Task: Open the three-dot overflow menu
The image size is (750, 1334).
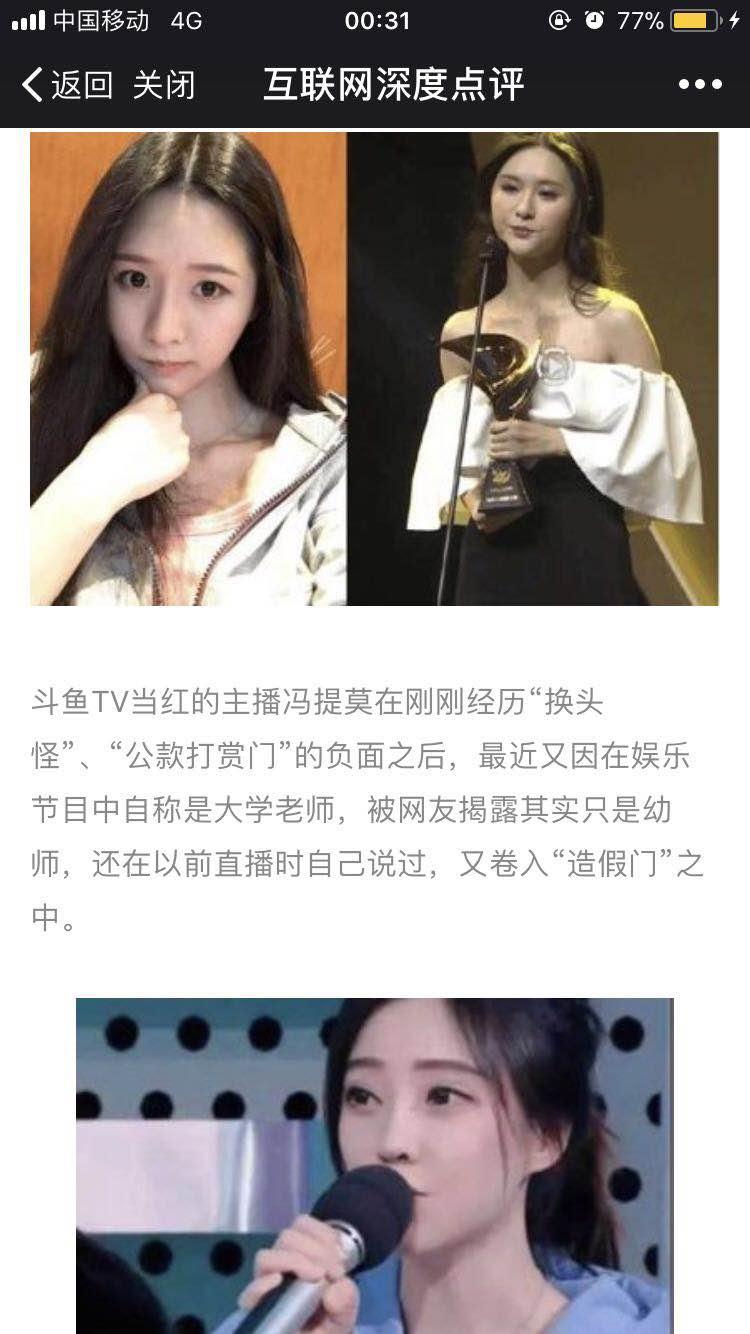Action: click(x=700, y=85)
